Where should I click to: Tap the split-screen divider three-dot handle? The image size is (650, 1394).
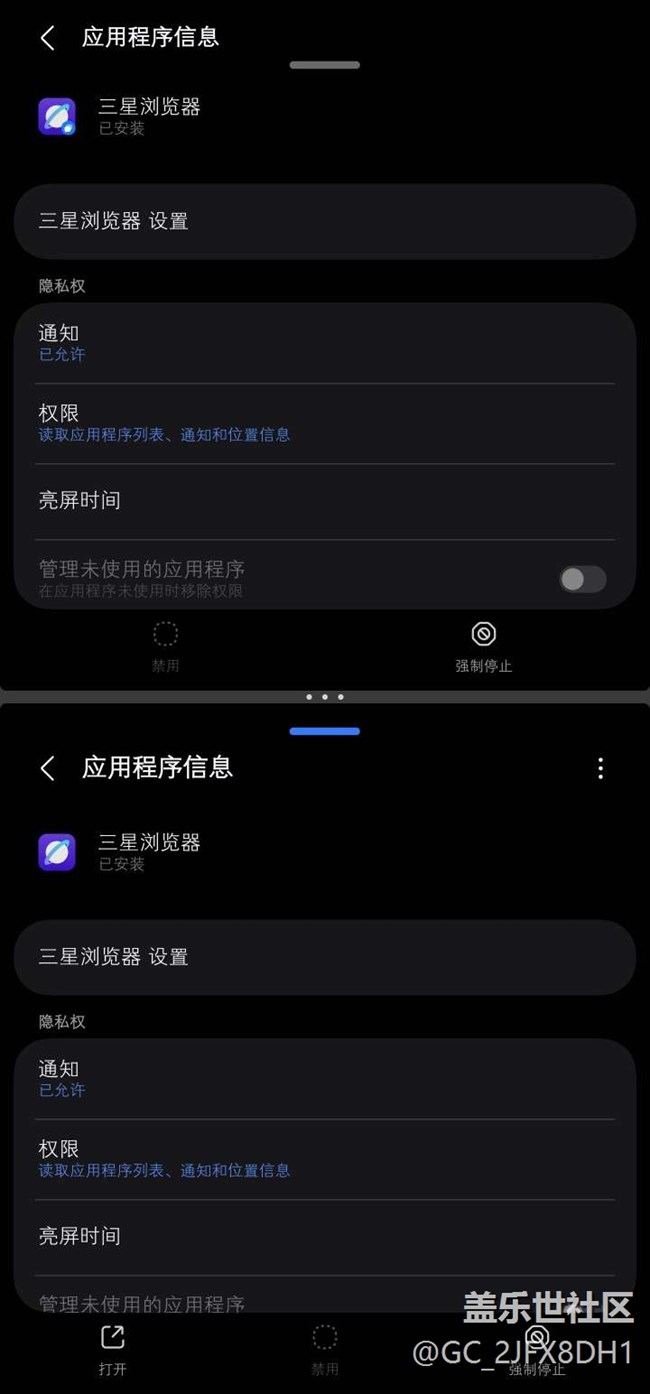coord(325,696)
